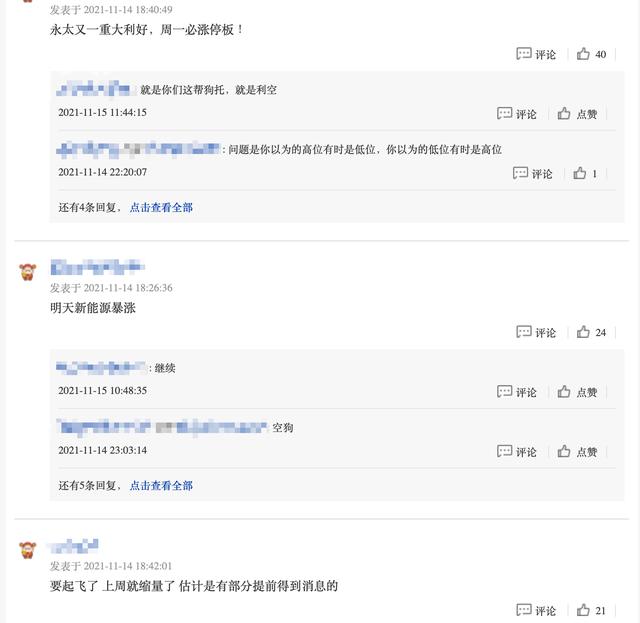The height and width of the screenshot is (623, 640).
Task: Like the 永太又一重大利好 post
Action: click(591, 54)
